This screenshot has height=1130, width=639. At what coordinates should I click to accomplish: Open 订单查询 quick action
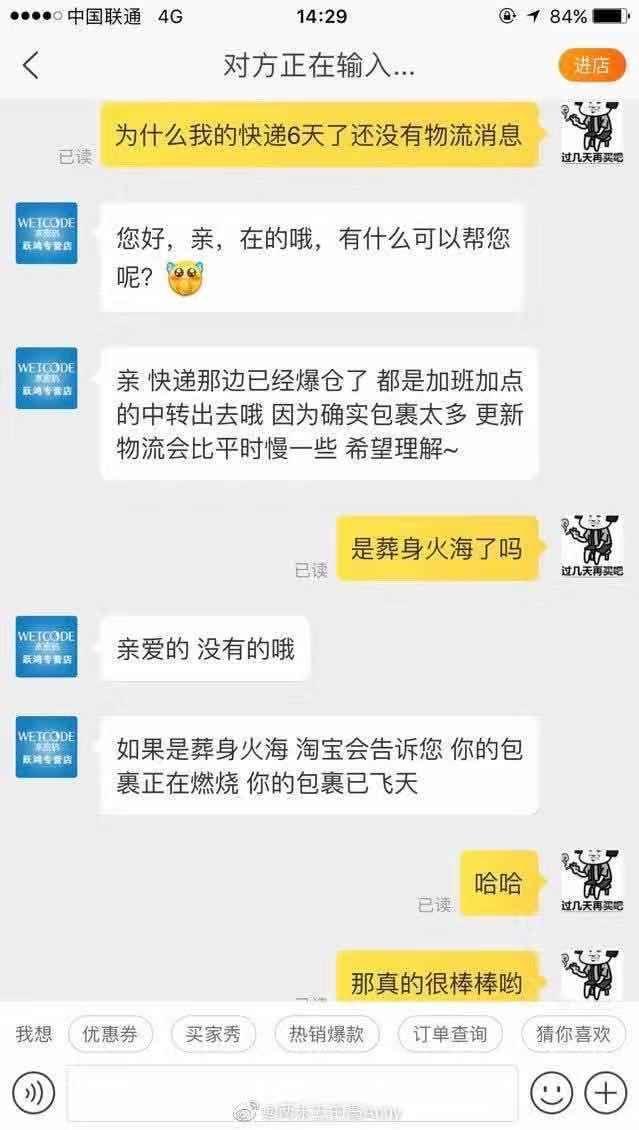[x=450, y=1034]
